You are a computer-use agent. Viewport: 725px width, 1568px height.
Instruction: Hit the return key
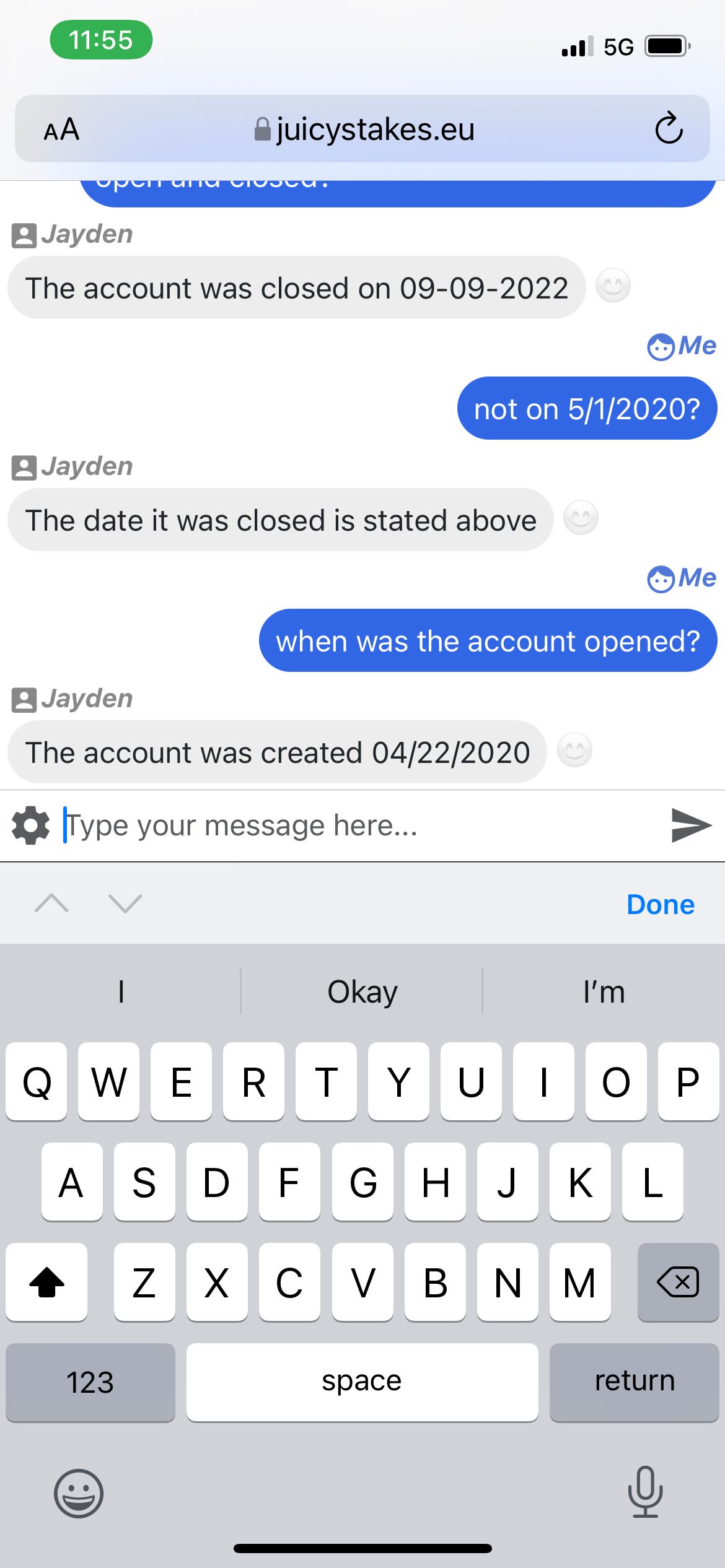click(x=634, y=1382)
